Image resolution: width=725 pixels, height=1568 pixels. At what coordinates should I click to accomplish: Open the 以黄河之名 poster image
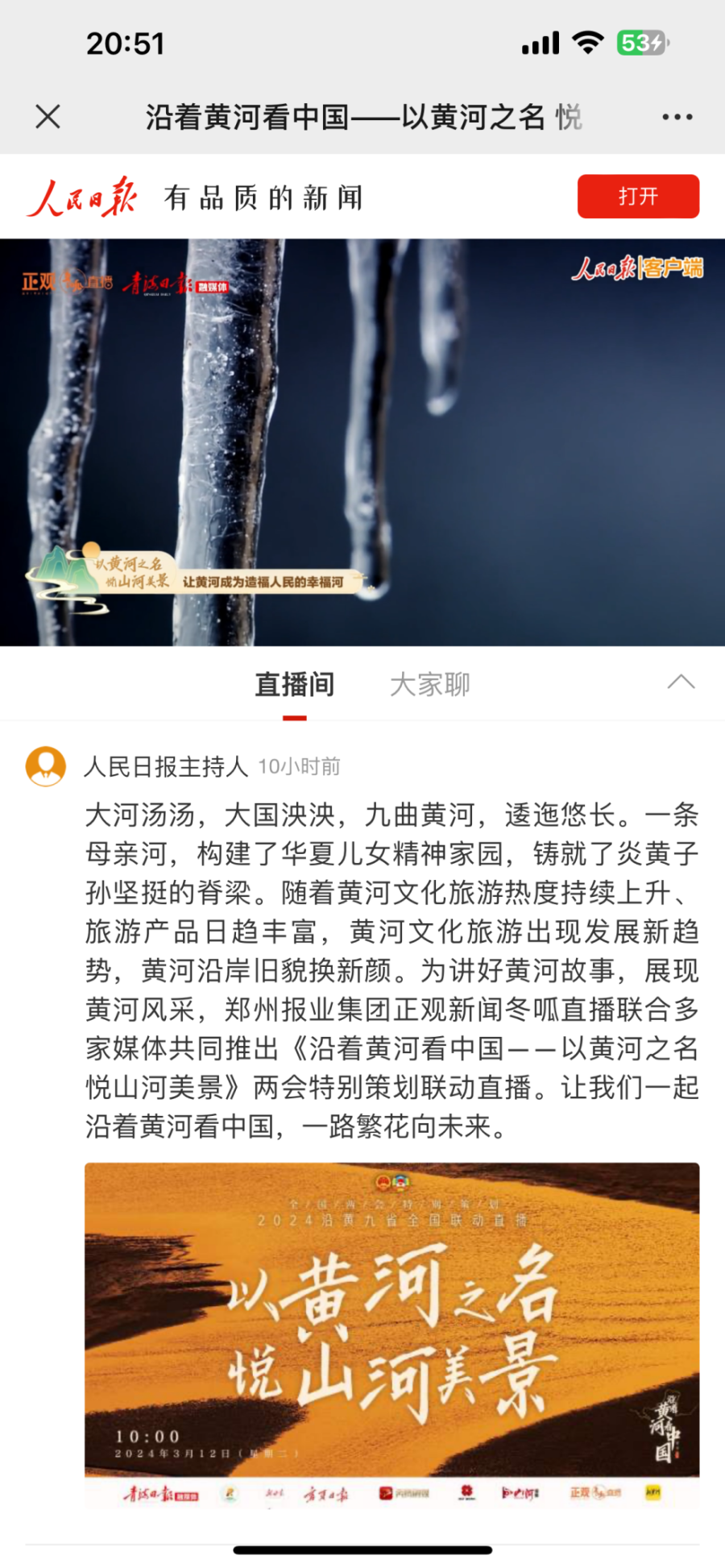[391, 1334]
